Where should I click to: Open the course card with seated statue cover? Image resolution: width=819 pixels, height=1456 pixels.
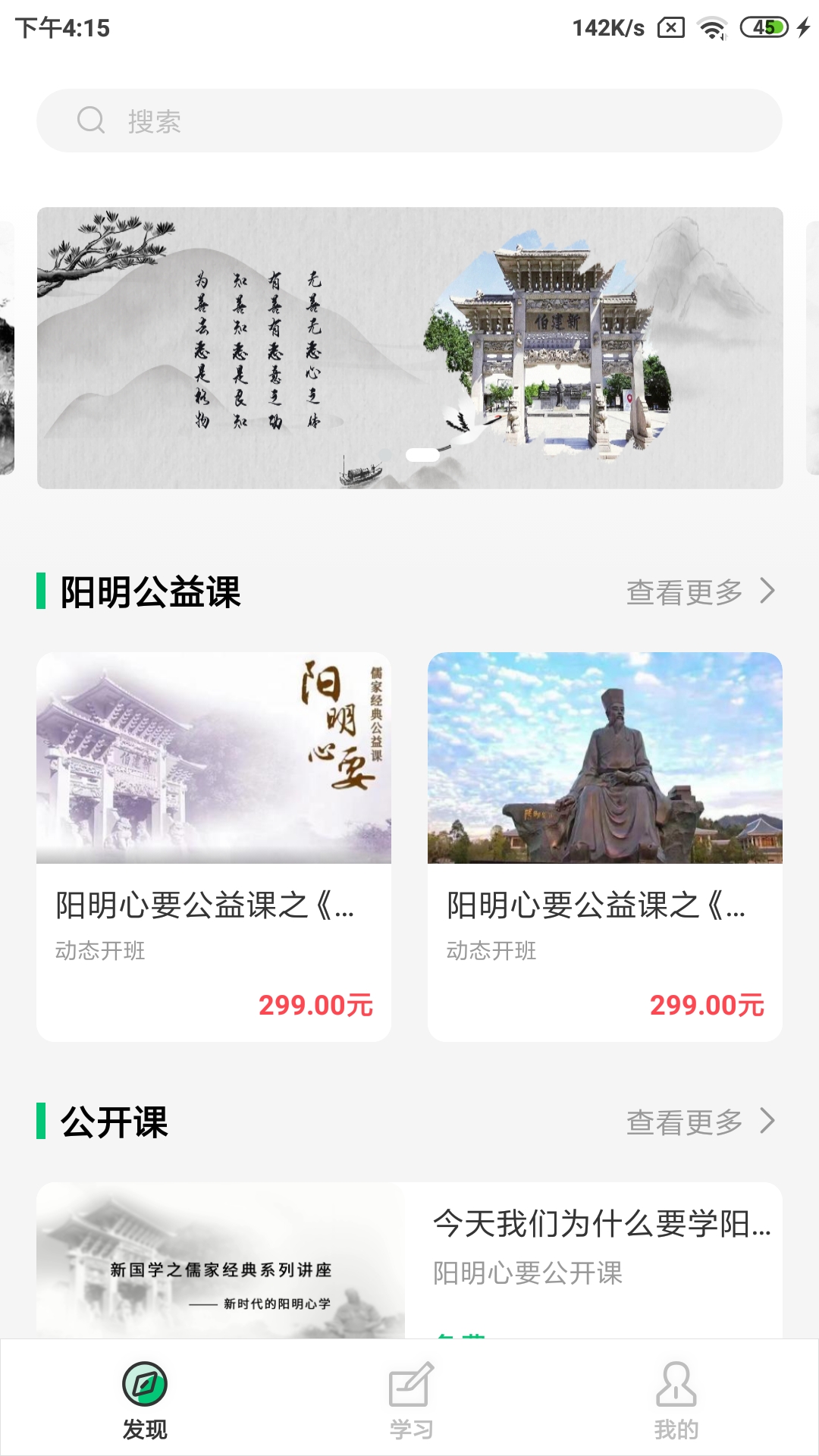coord(605,846)
